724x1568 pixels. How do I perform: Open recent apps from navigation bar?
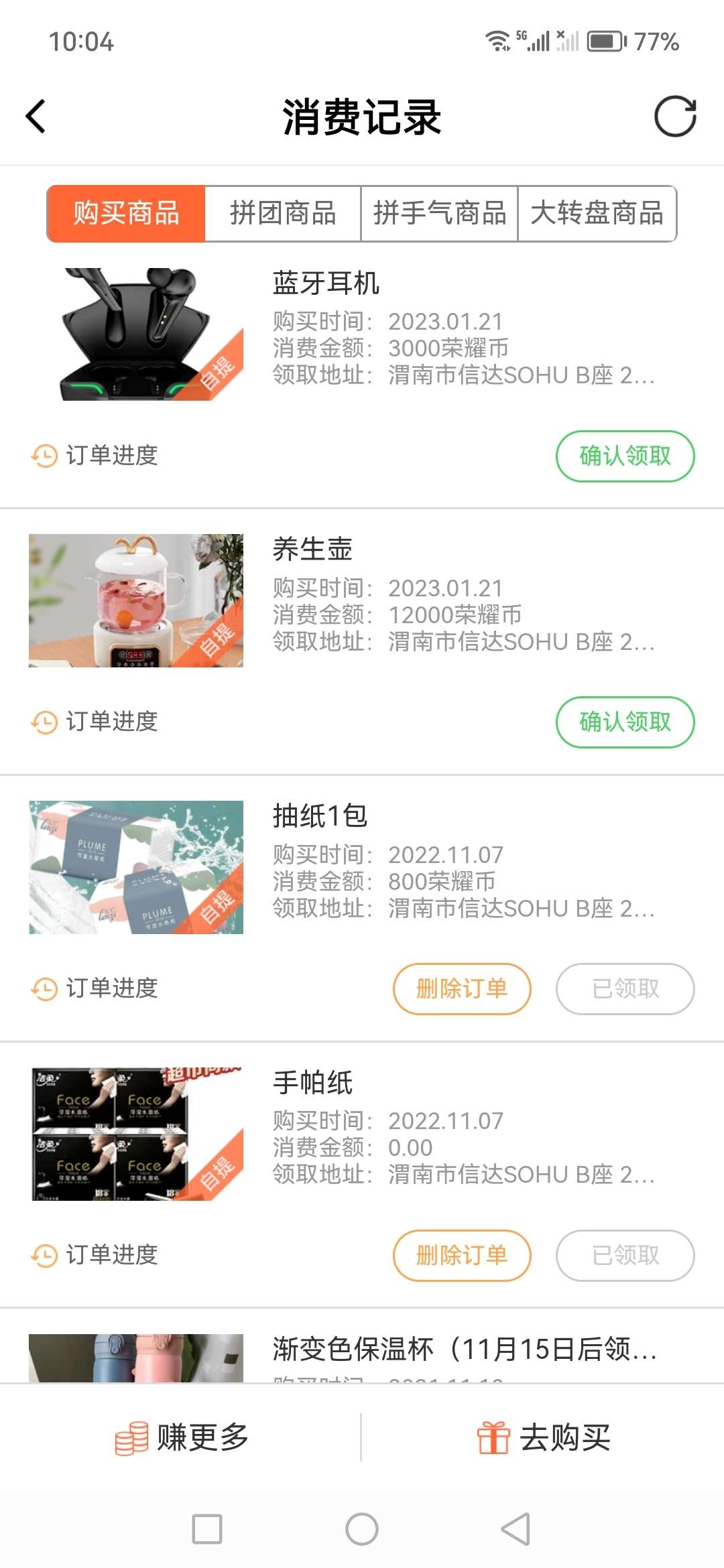pos(207,1529)
